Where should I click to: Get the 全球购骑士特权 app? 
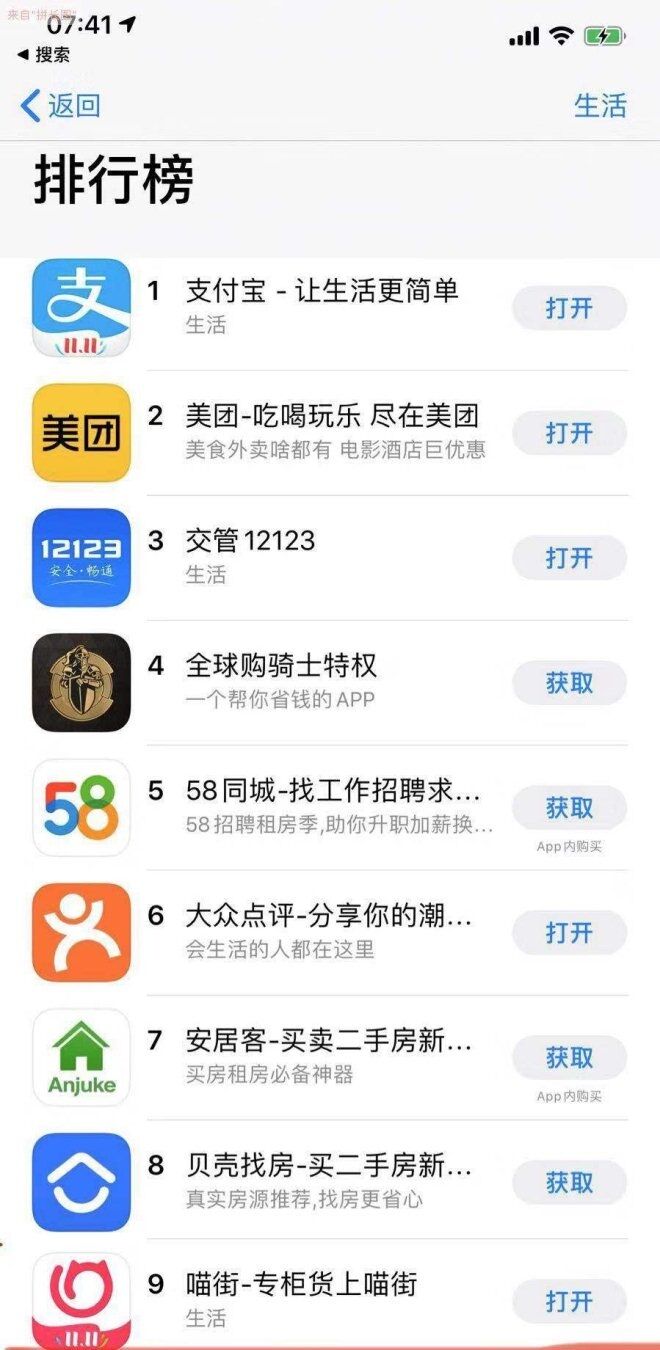(x=569, y=683)
